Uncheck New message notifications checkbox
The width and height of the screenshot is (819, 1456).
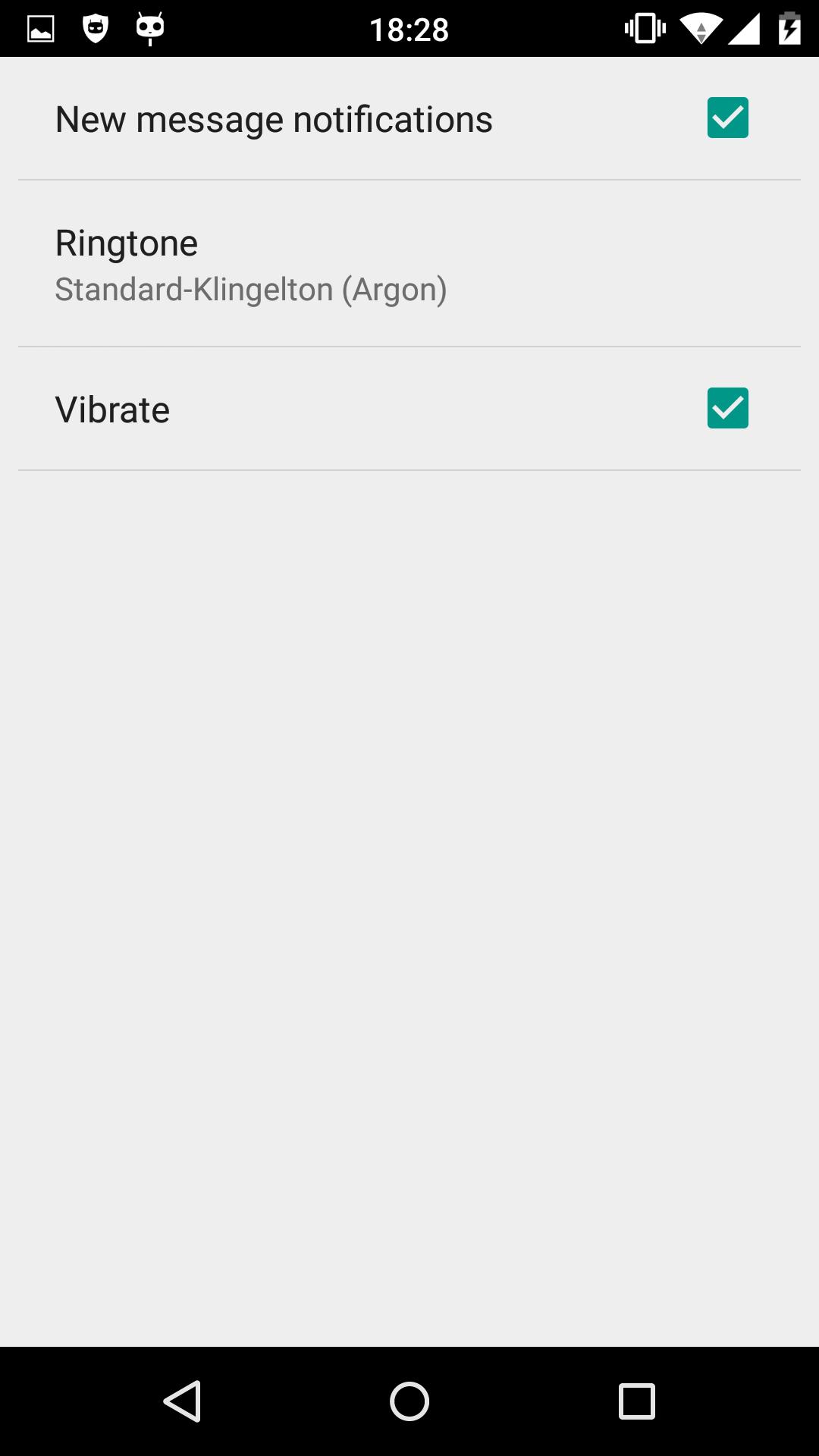pyautogui.click(x=727, y=118)
